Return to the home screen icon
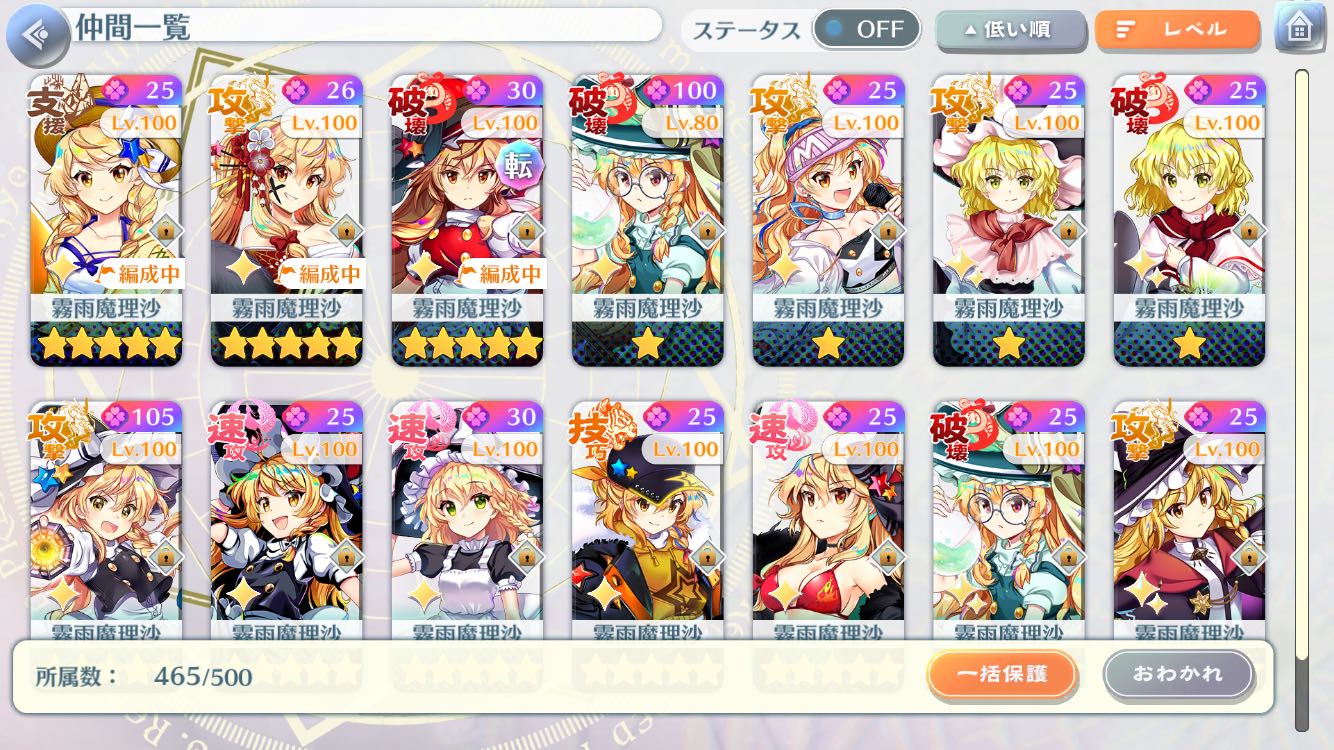 1299,30
